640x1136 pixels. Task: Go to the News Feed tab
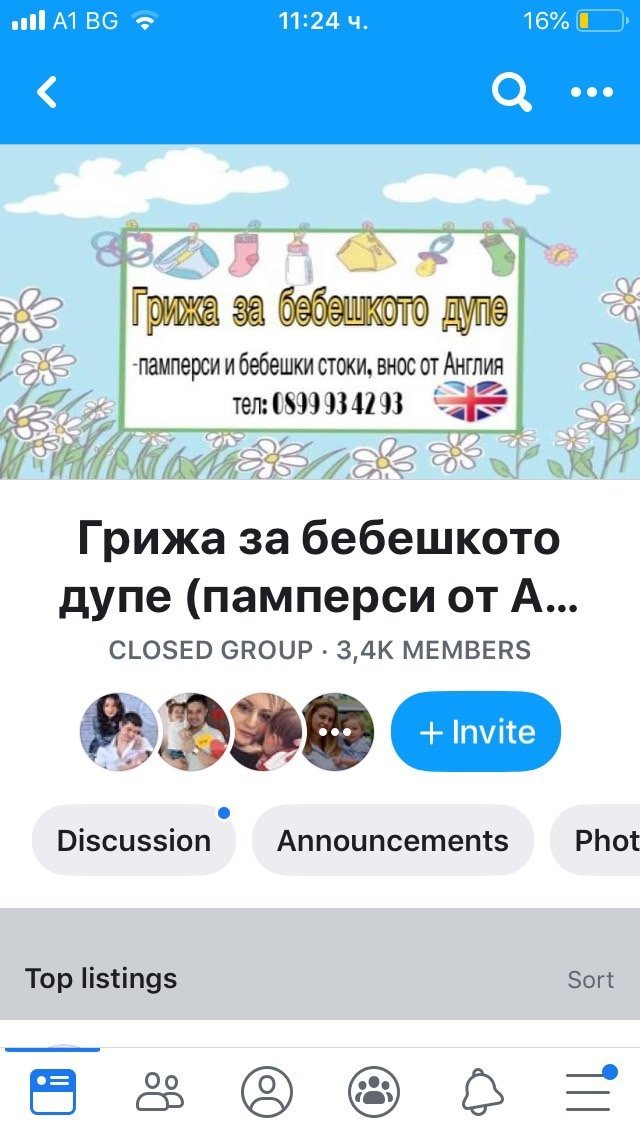tap(53, 1091)
